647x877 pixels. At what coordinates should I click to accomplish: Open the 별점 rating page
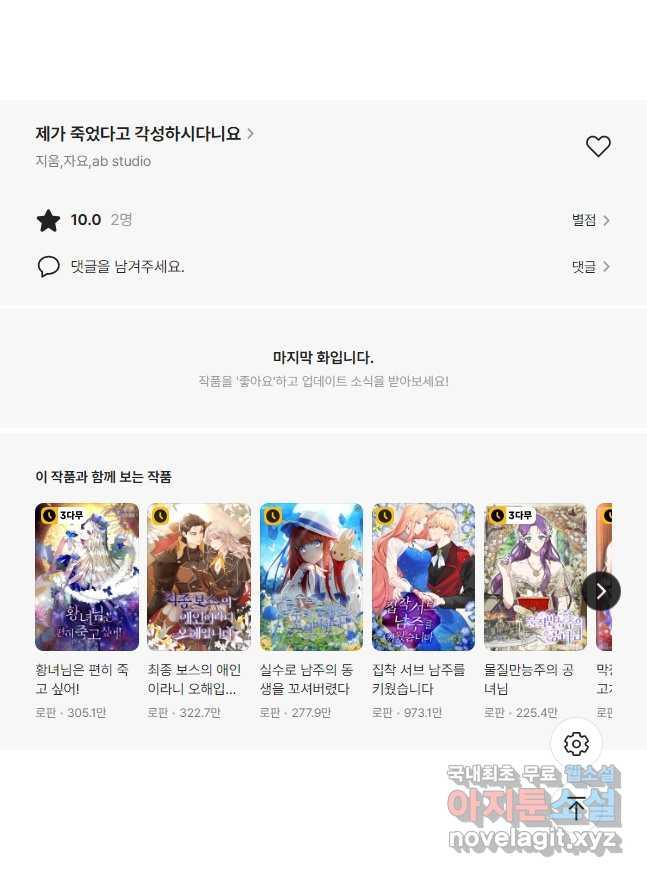tap(590, 220)
